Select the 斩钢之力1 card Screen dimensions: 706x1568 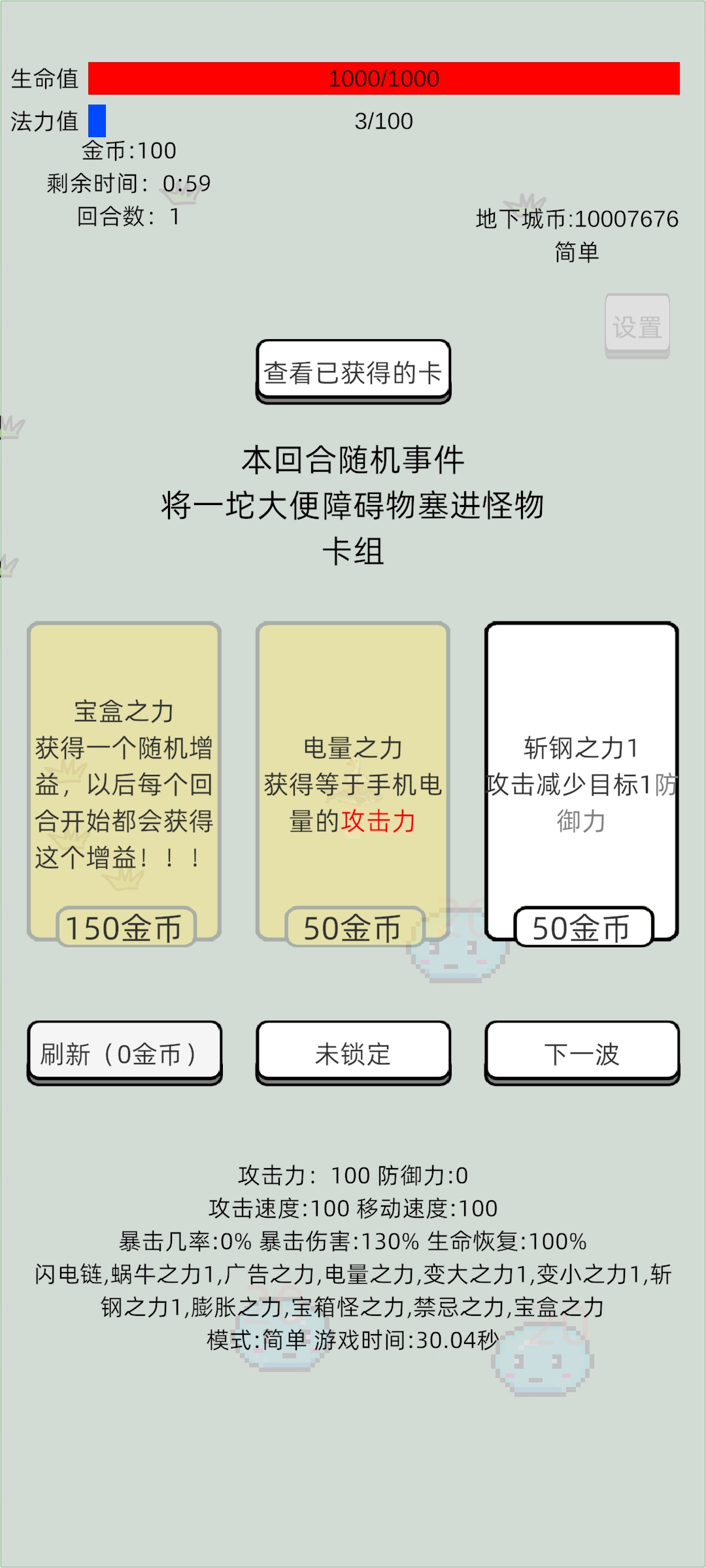click(580, 784)
